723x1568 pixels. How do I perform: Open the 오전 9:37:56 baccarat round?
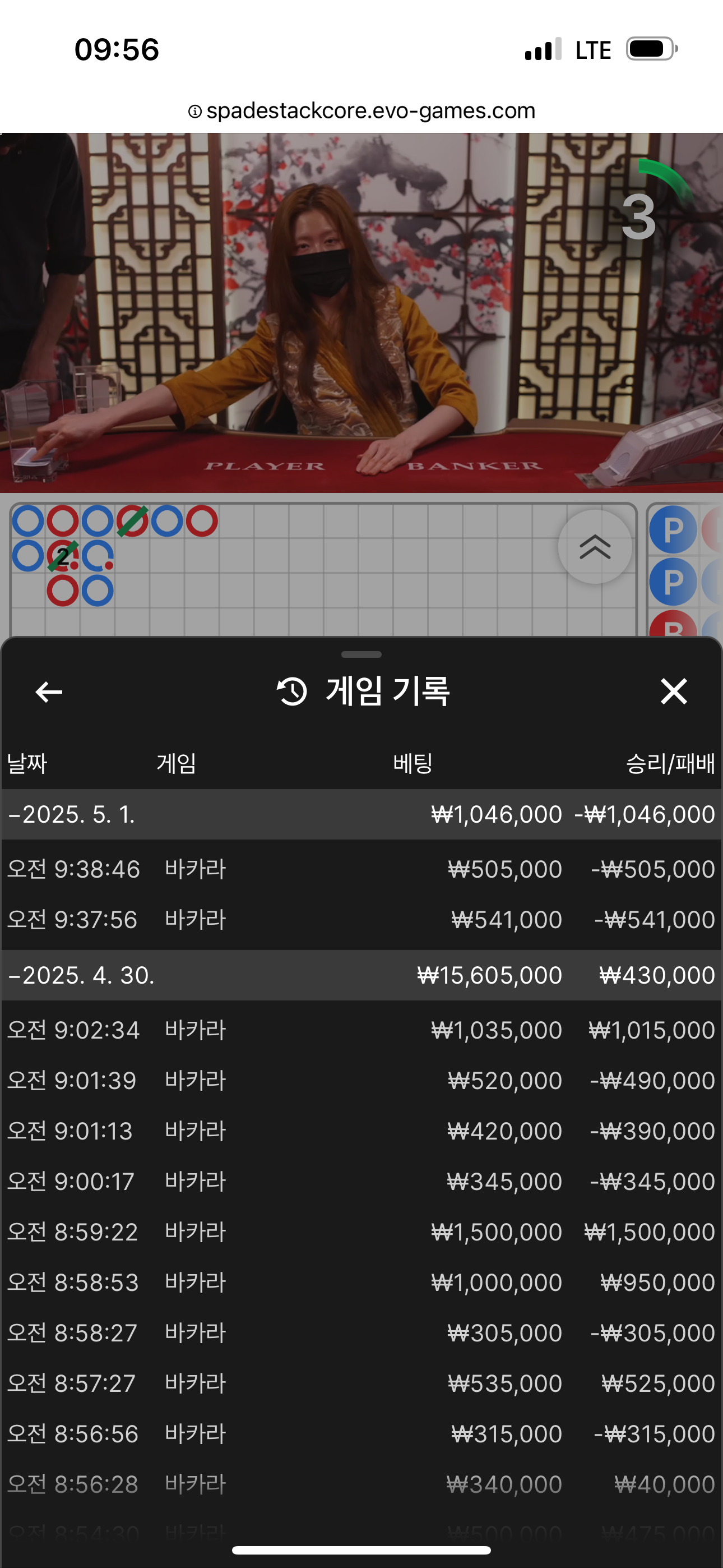(x=361, y=920)
